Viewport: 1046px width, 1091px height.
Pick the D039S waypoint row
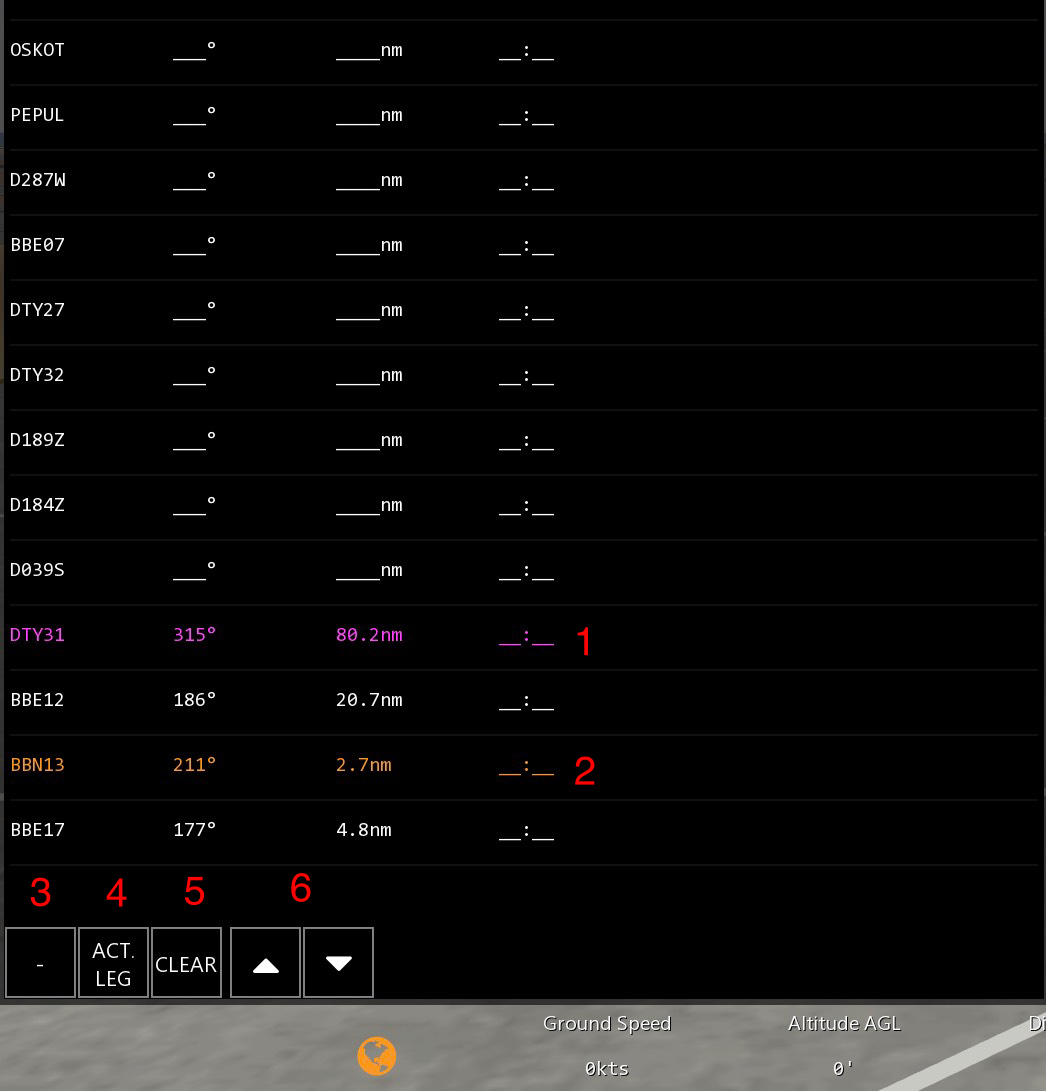pos(37,570)
